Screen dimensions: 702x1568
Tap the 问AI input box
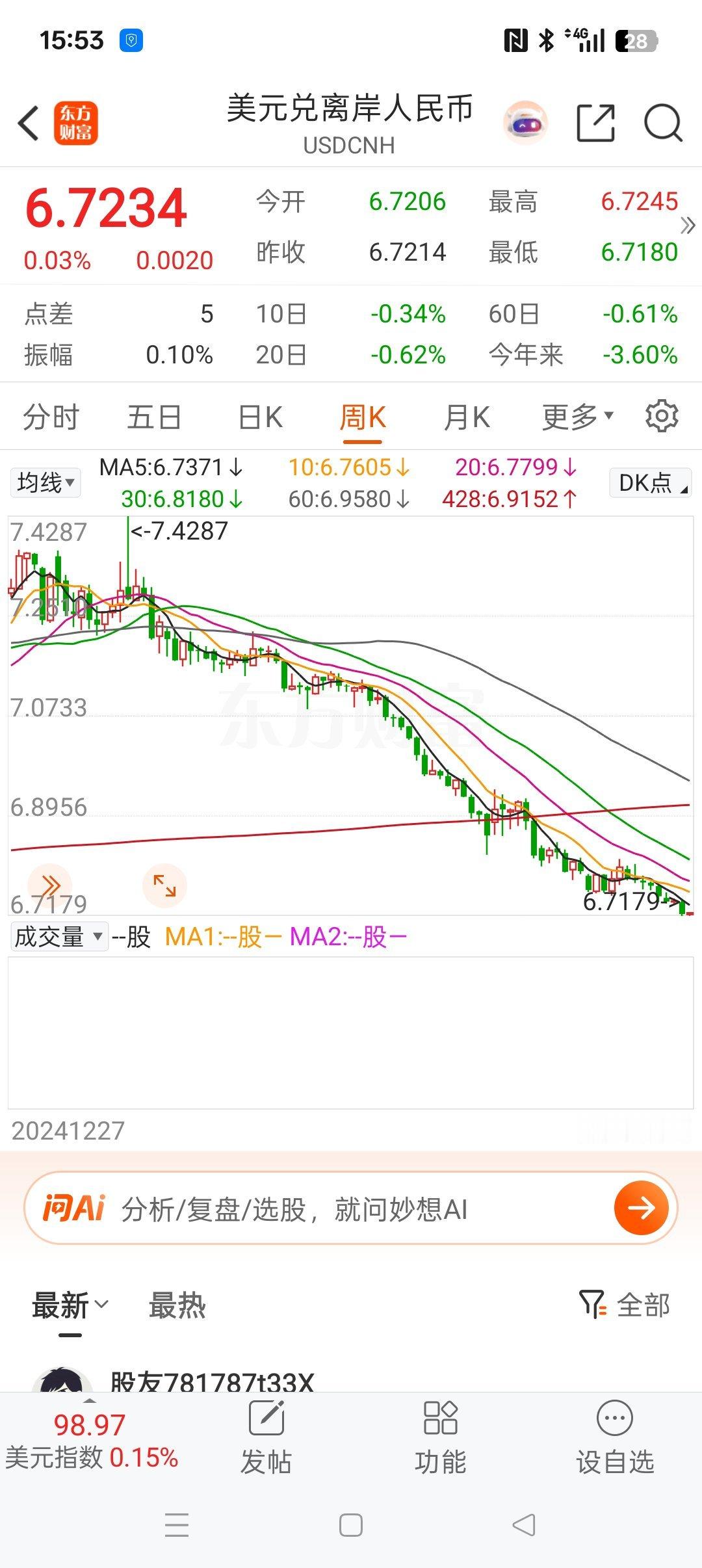click(x=351, y=1209)
